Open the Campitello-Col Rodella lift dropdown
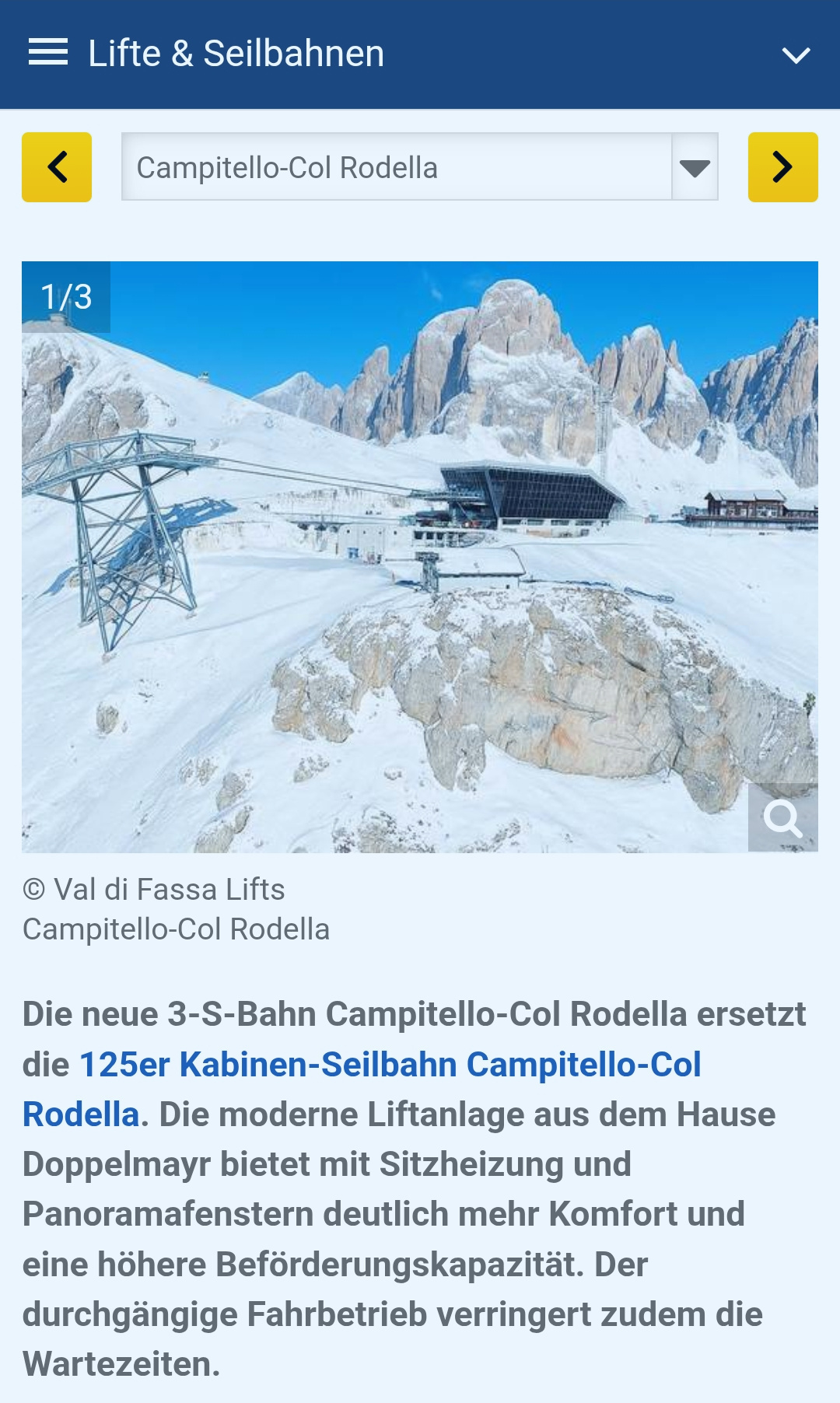 coord(419,167)
